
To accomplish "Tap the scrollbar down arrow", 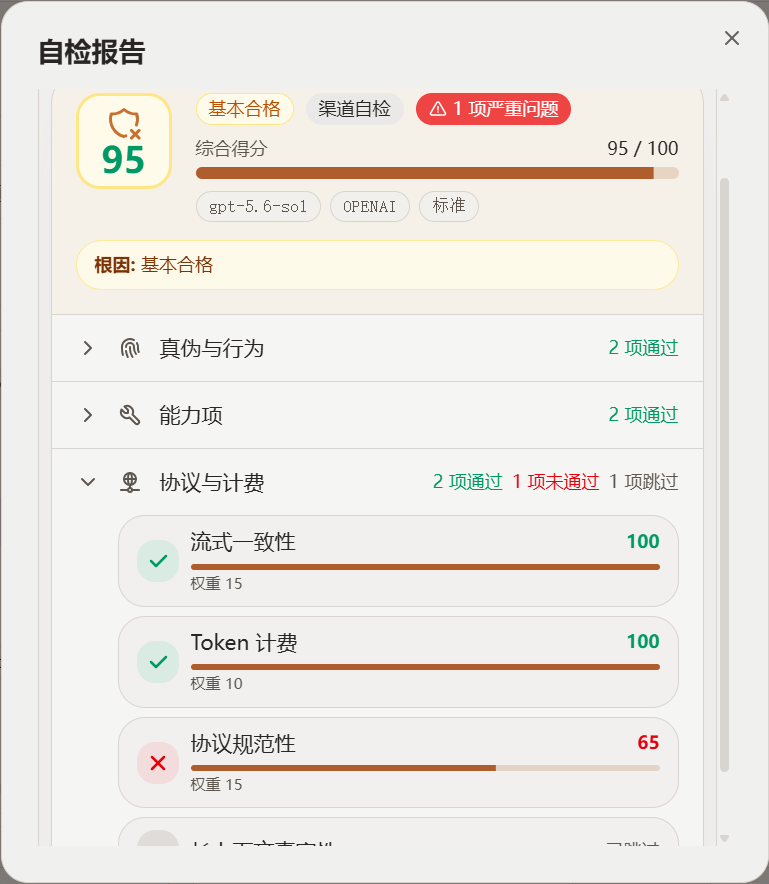I will tap(724, 838).
